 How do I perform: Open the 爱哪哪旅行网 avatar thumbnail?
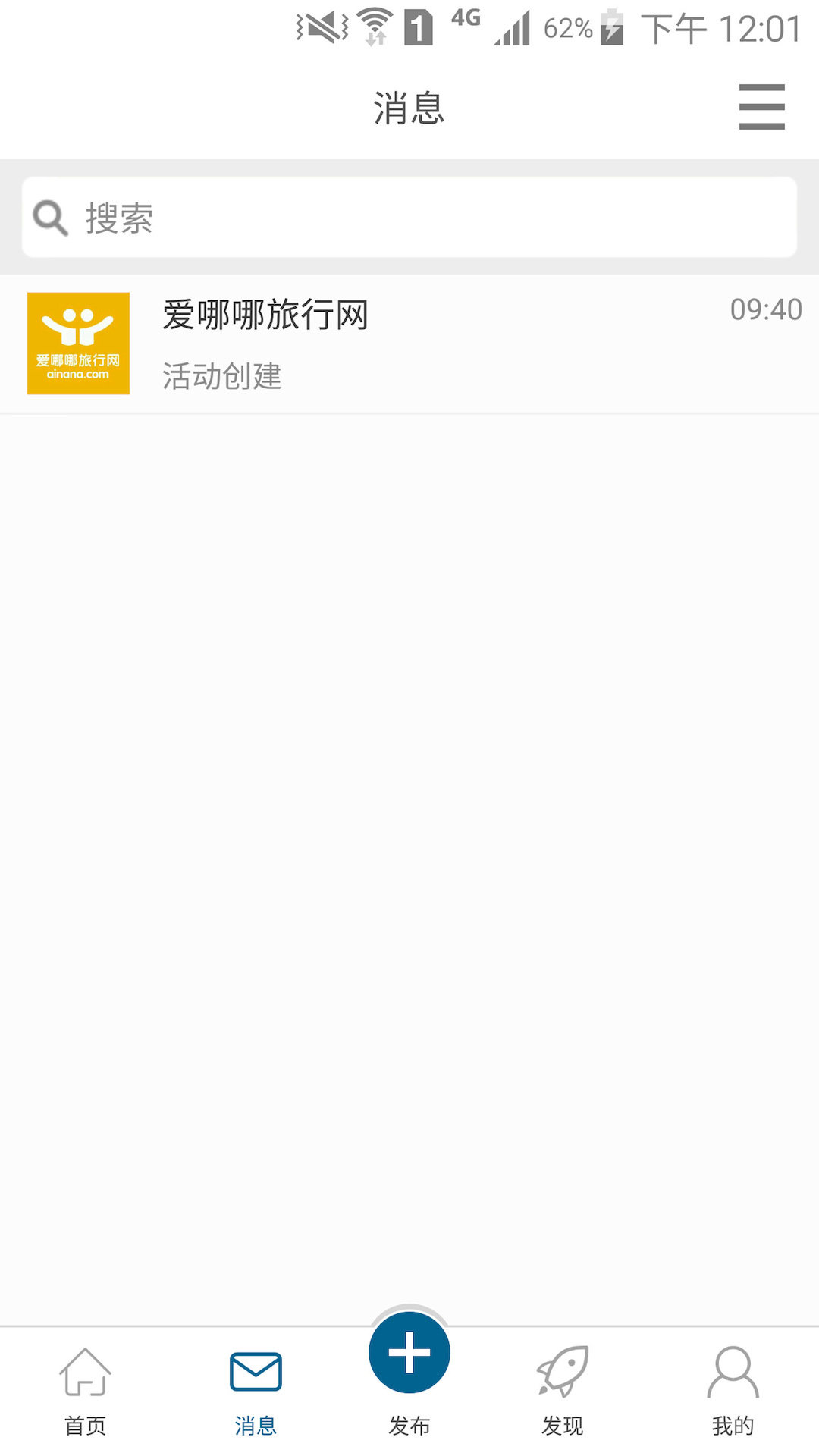tap(78, 343)
